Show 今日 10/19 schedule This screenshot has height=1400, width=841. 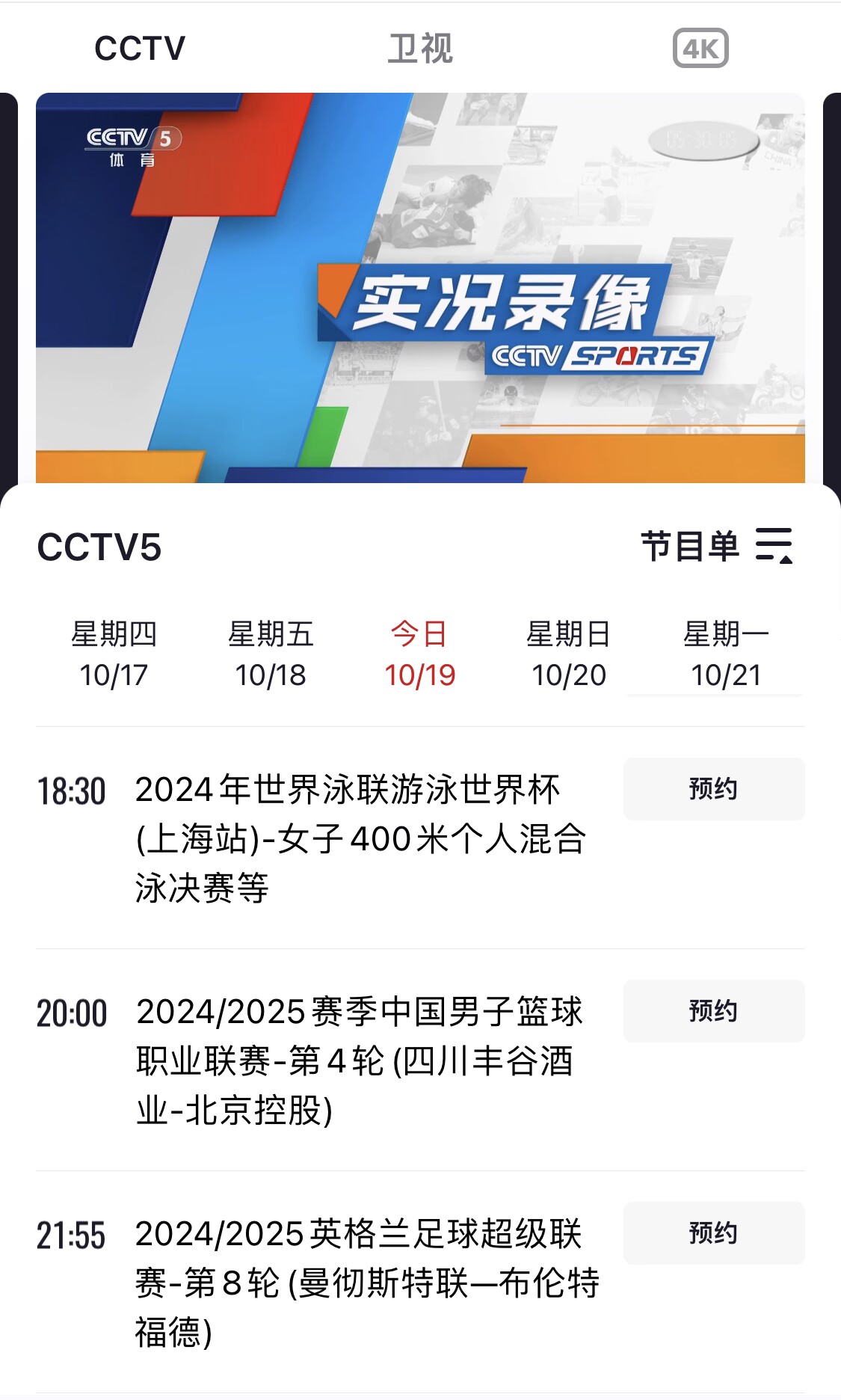point(420,654)
